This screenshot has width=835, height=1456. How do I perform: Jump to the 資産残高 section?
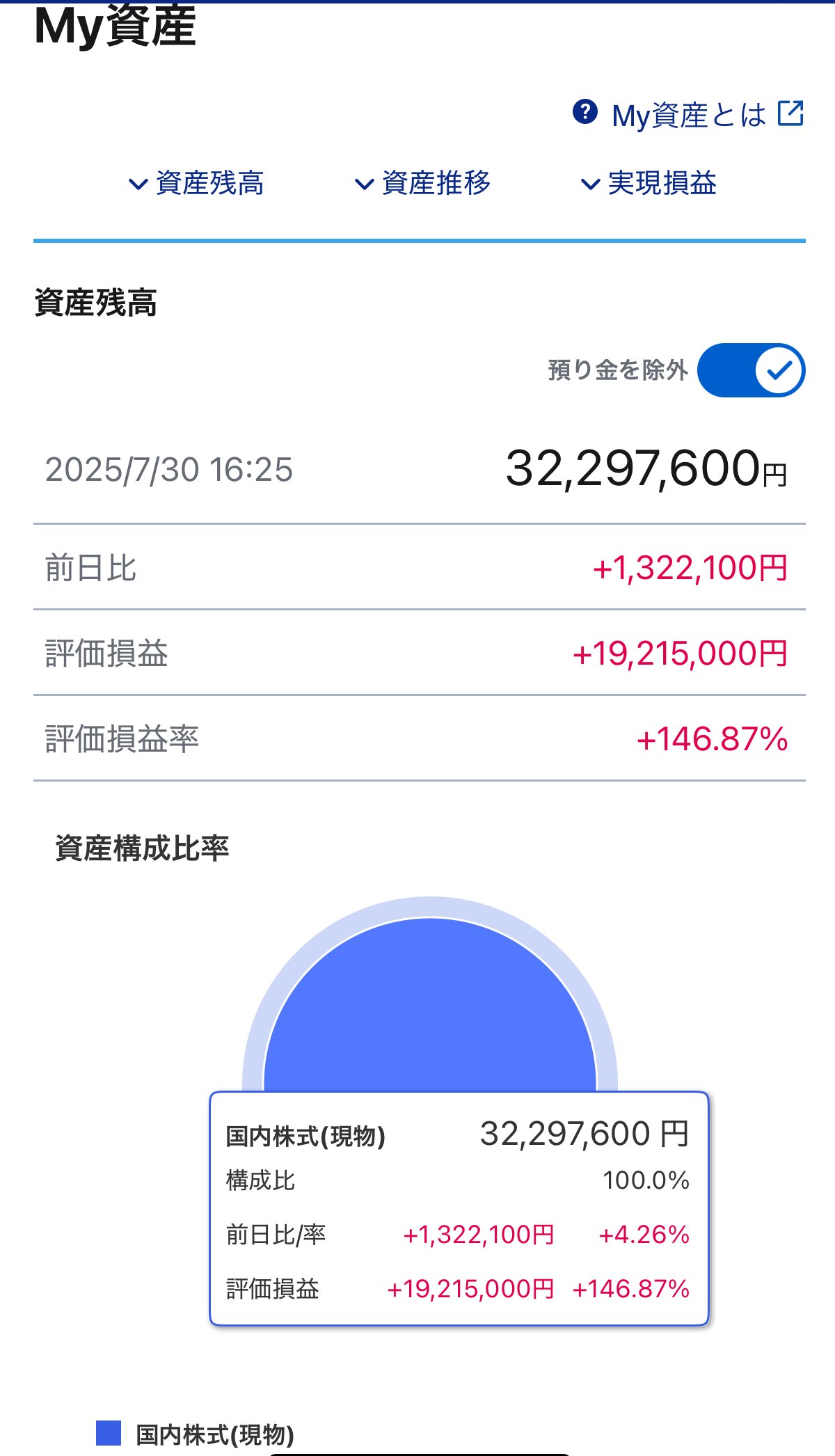pyautogui.click(x=196, y=183)
